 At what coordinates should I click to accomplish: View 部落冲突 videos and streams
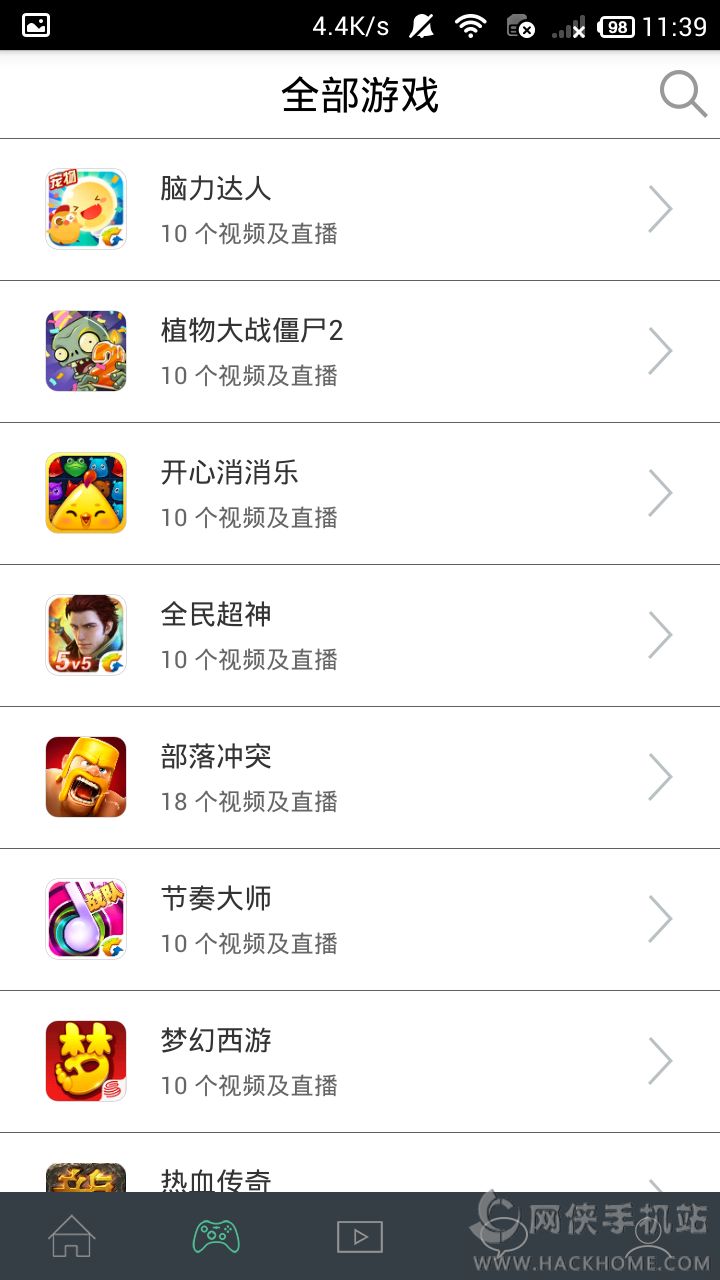360,778
